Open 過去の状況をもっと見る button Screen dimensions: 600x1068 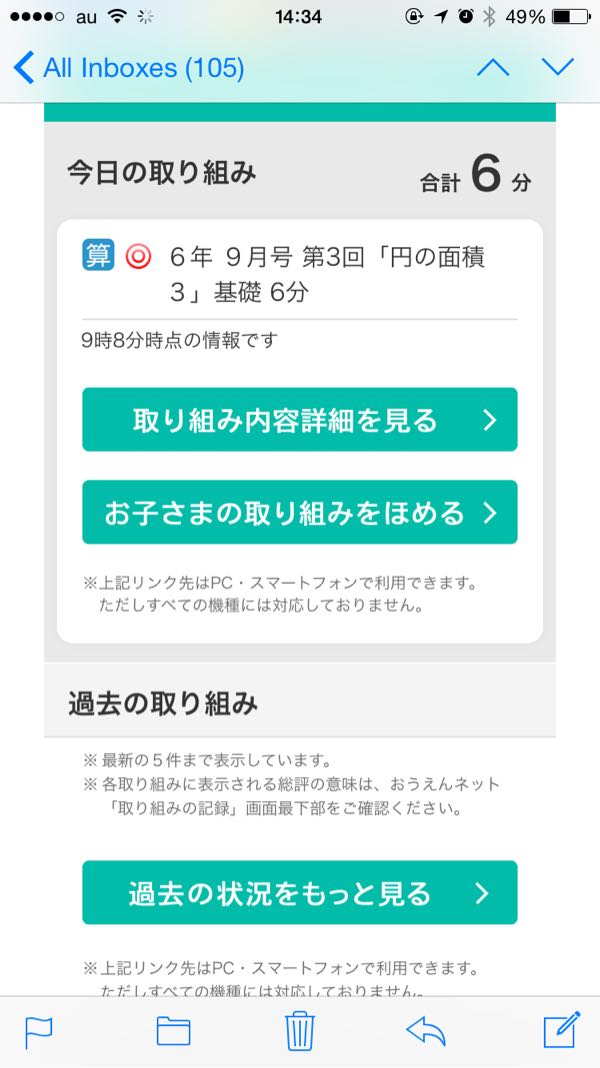[x=300, y=892]
